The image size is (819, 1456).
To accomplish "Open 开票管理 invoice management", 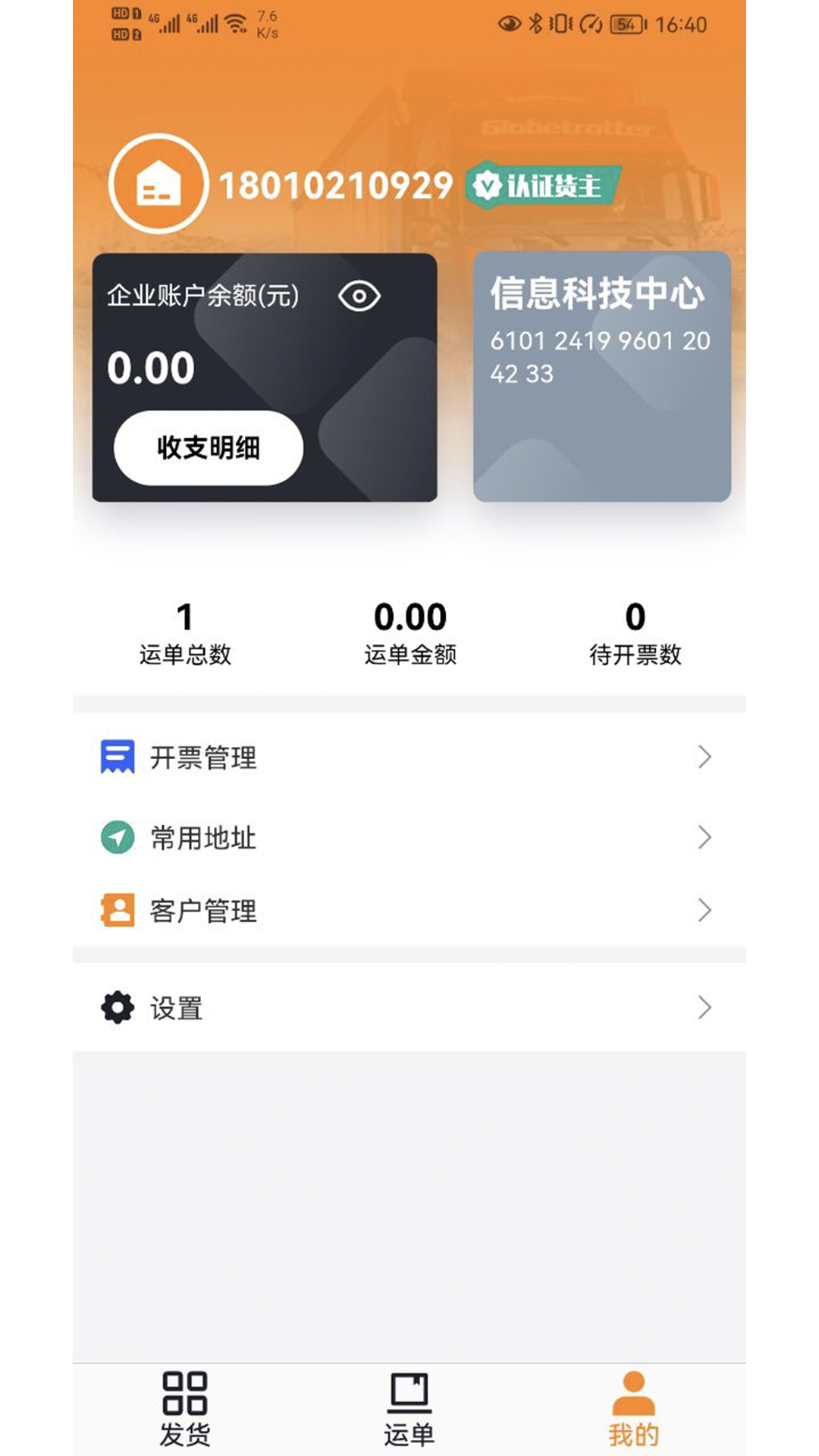I will coord(408,757).
